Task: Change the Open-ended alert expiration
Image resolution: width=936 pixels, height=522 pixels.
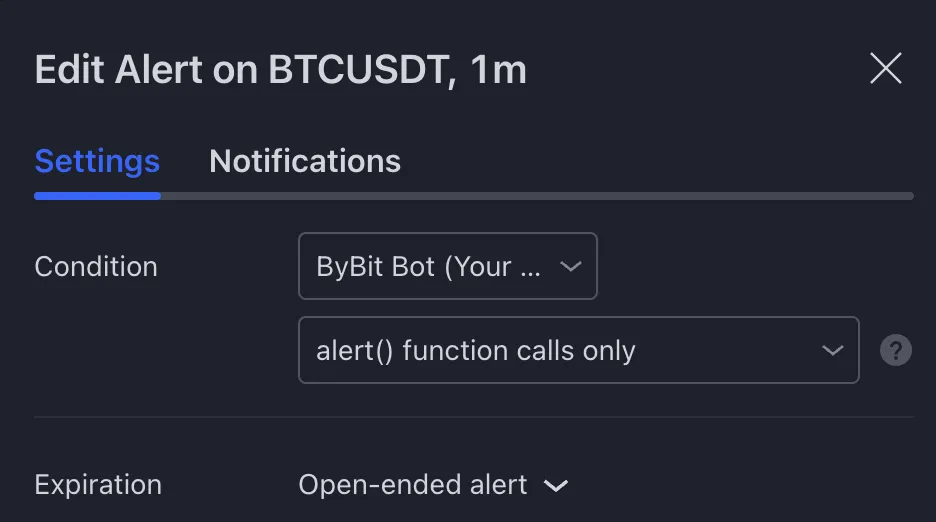Action: [433, 485]
